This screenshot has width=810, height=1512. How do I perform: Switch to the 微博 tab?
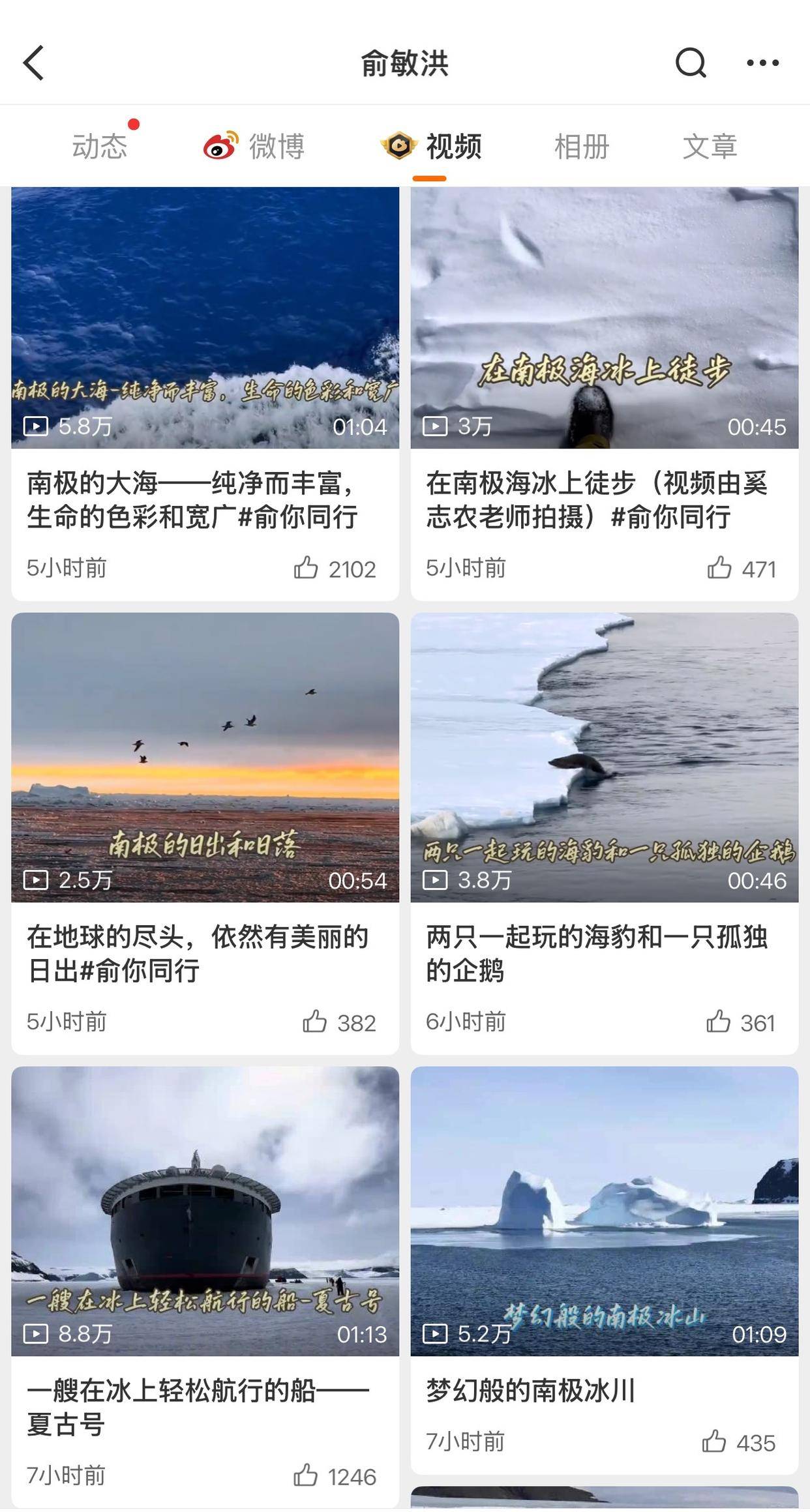pyautogui.click(x=254, y=146)
